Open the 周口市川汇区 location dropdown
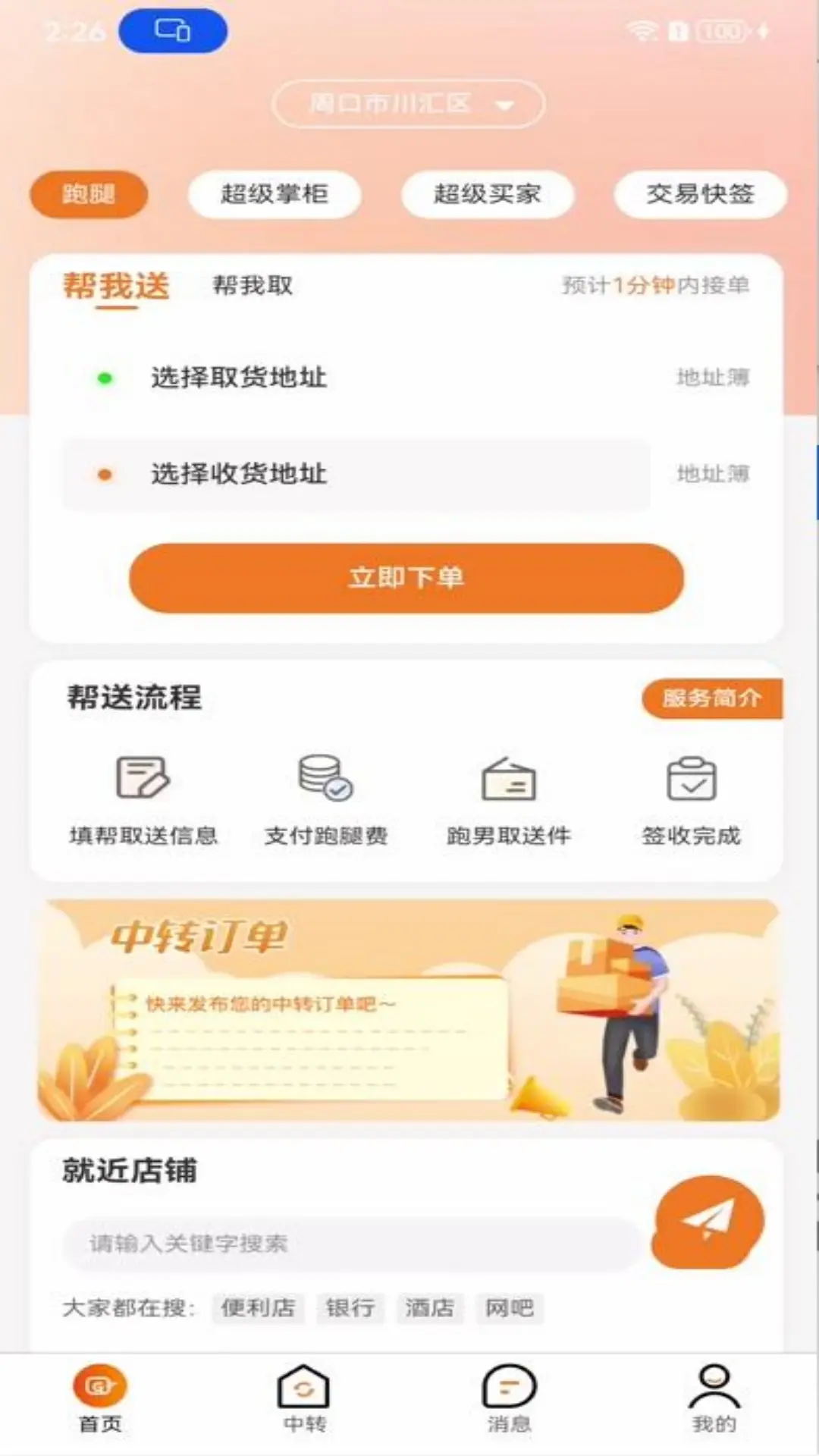This screenshot has height=1456, width=819. [408, 104]
